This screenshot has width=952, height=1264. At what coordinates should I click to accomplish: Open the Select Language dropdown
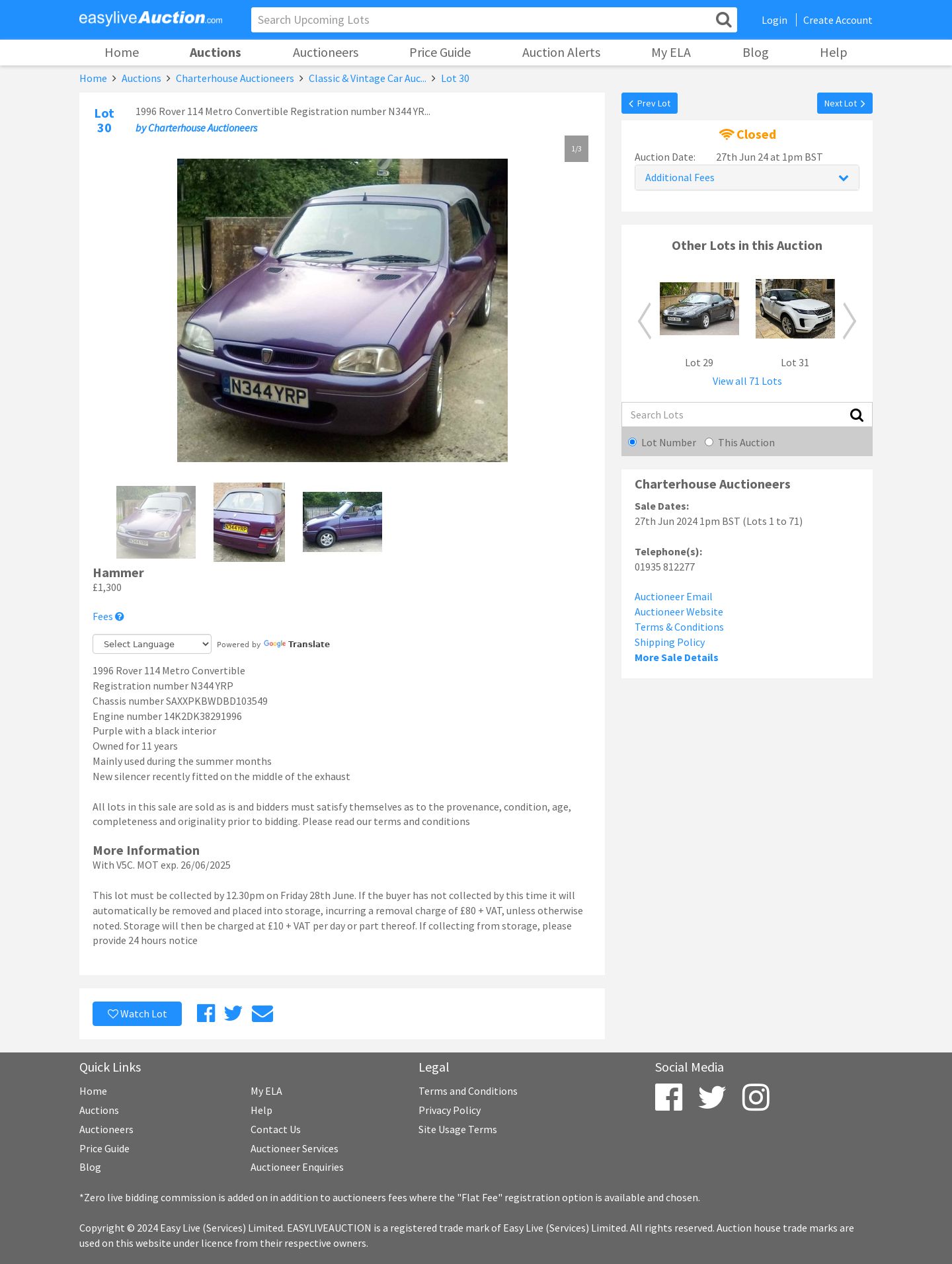pyautogui.click(x=151, y=644)
